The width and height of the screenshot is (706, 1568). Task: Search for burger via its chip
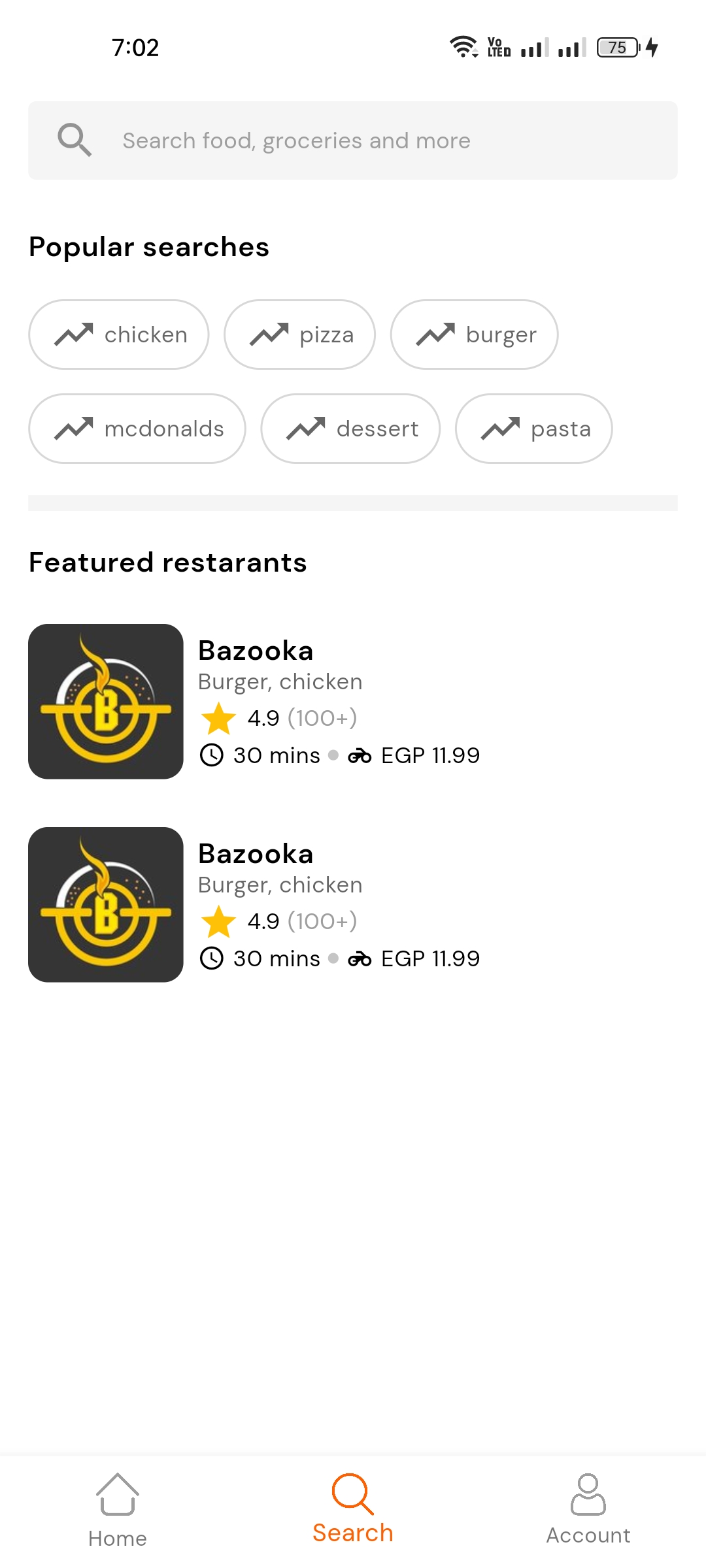(x=475, y=335)
